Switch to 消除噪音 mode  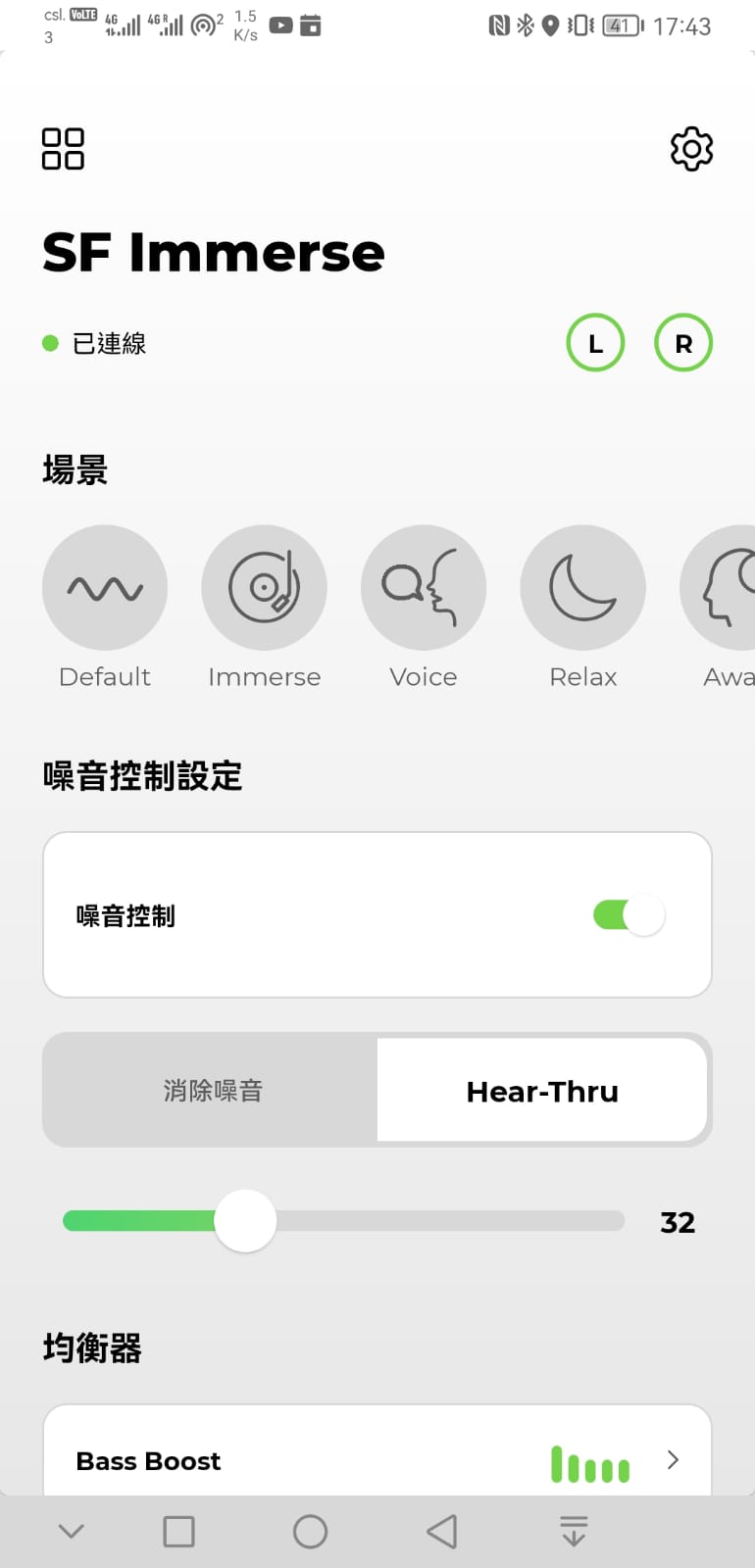[x=213, y=1090]
